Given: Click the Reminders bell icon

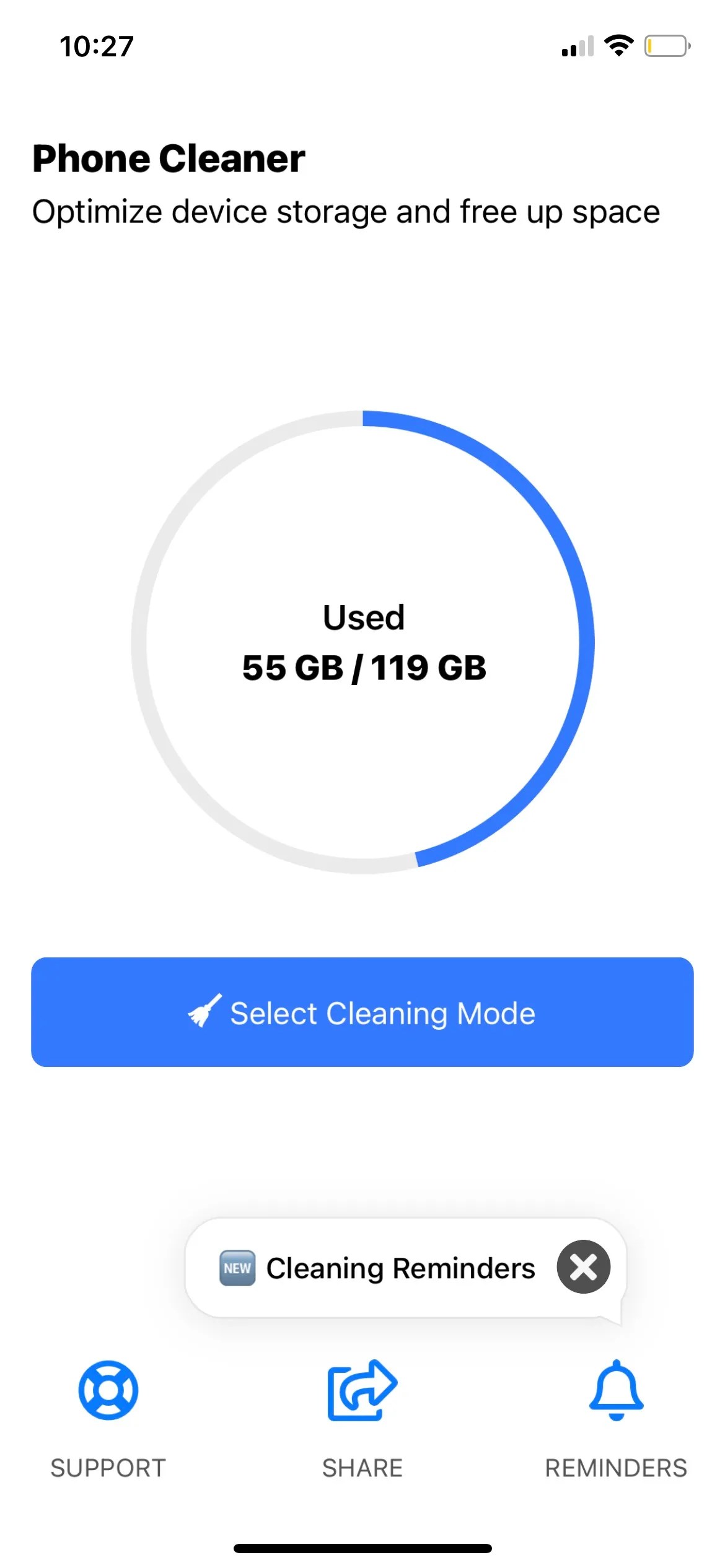Looking at the screenshot, I should click(x=615, y=1389).
